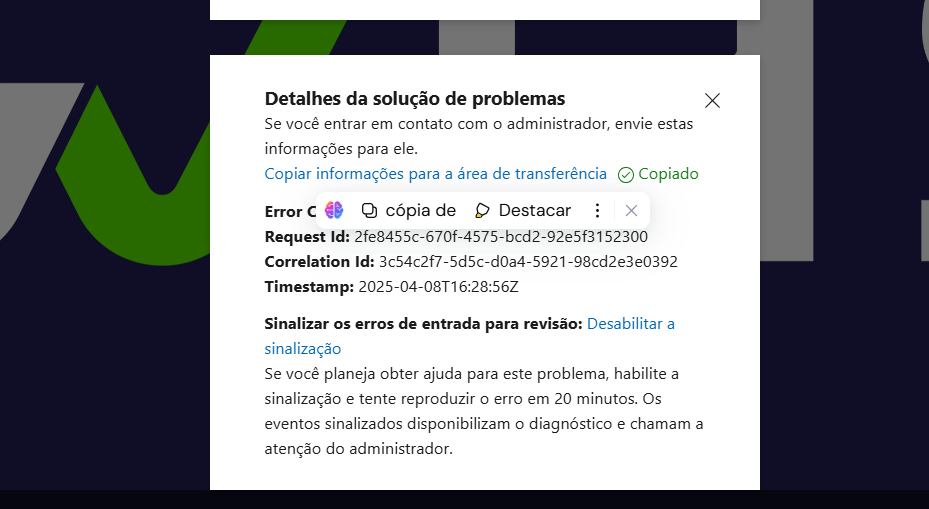Open the three-dot more options menu

pos(597,210)
